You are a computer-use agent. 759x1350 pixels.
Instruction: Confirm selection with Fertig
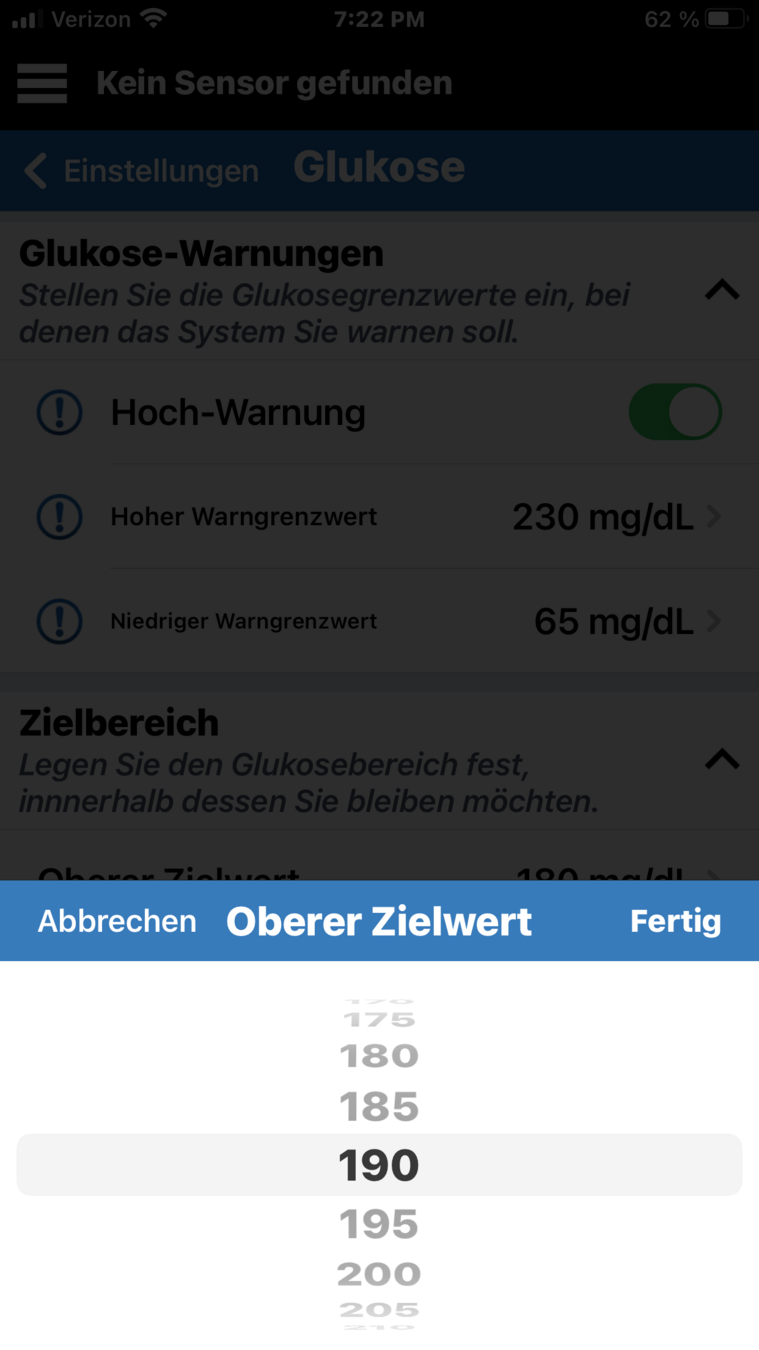coord(675,921)
